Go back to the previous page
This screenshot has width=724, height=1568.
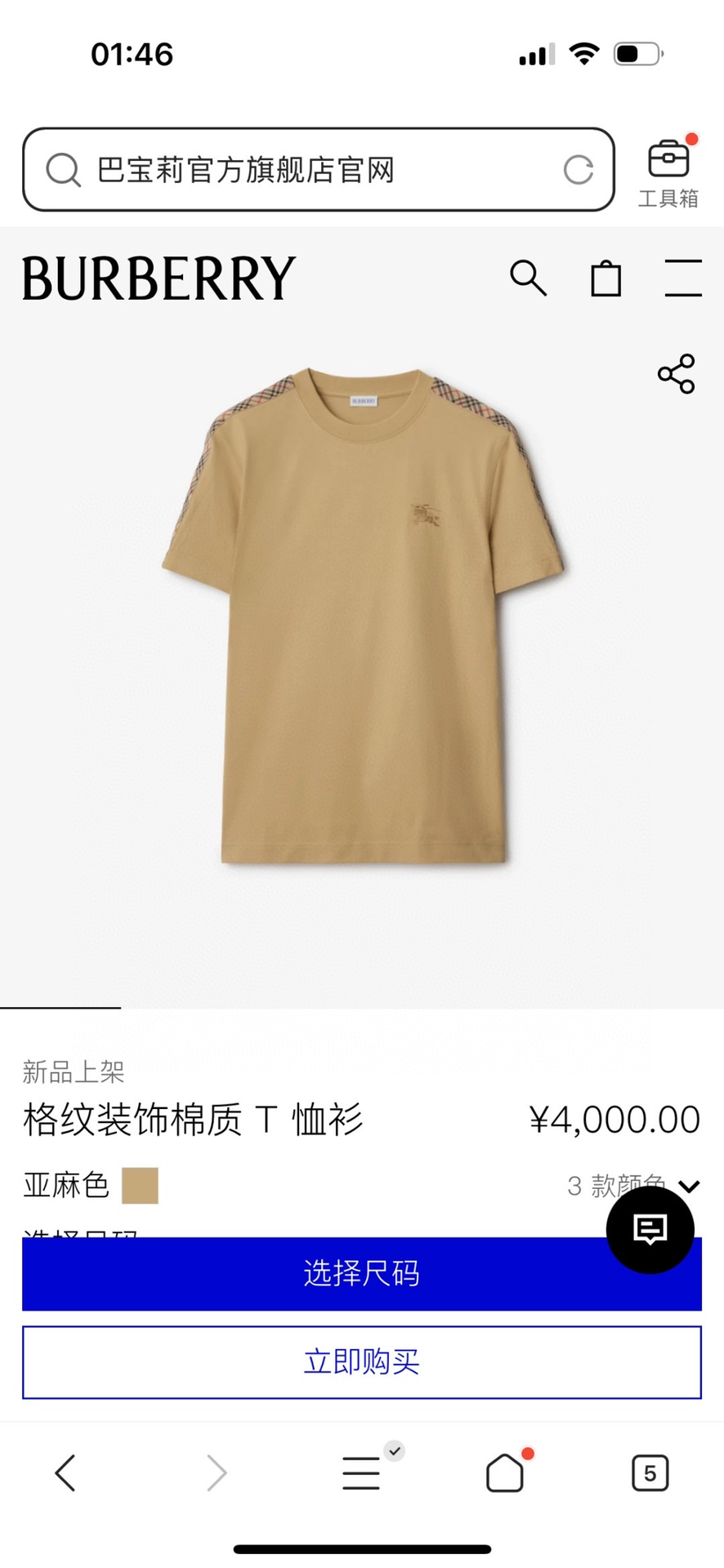click(x=65, y=1472)
